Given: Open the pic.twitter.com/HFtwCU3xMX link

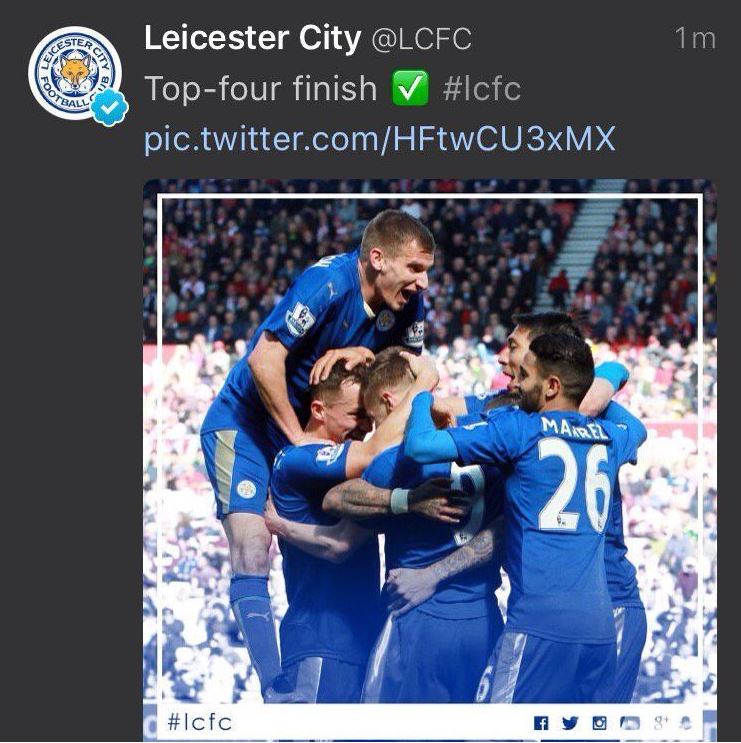Looking at the screenshot, I should (379, 139).
